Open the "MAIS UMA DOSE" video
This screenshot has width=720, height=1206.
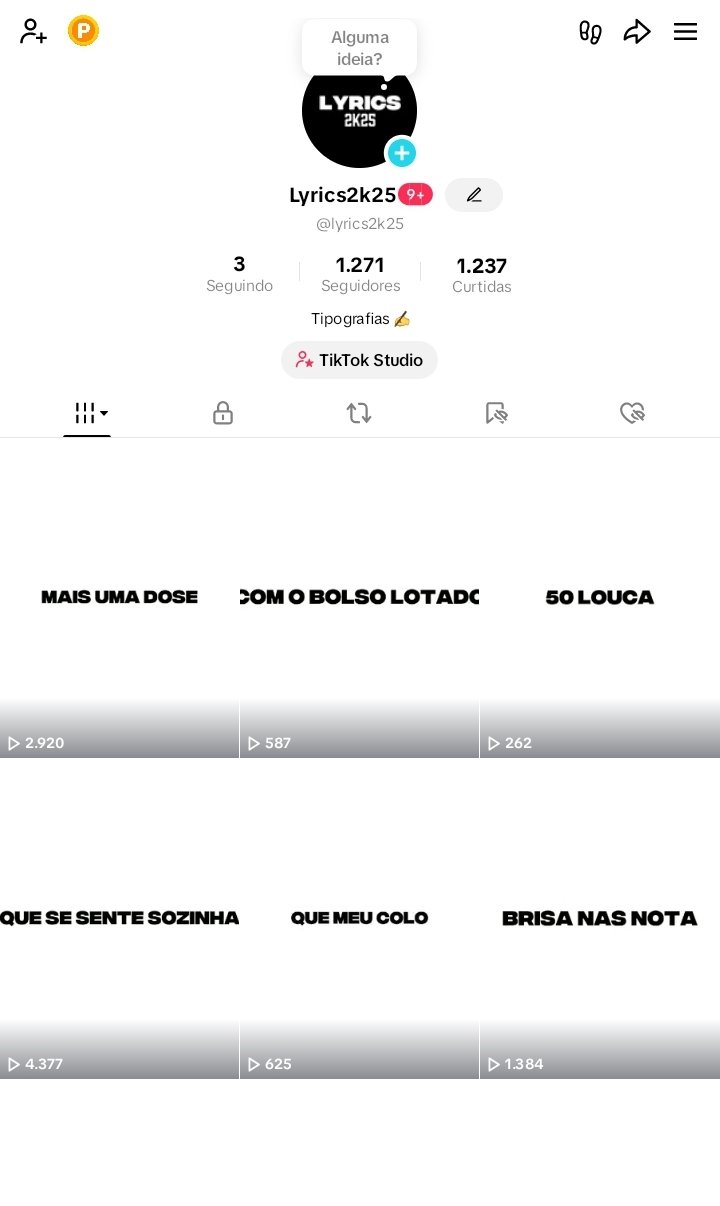tap(119, 598)
